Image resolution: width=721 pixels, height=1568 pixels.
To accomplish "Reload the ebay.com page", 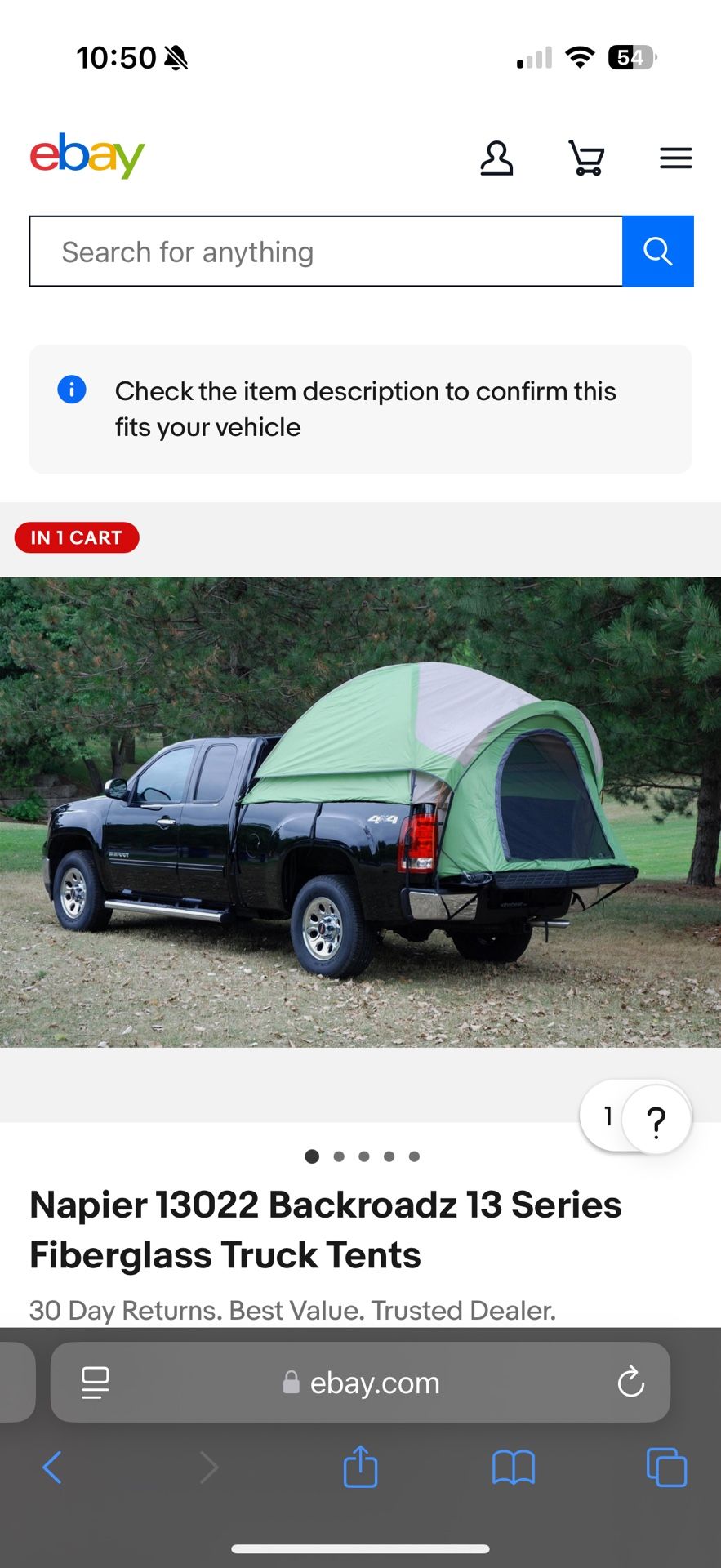I will click(x=630, y=1382).
